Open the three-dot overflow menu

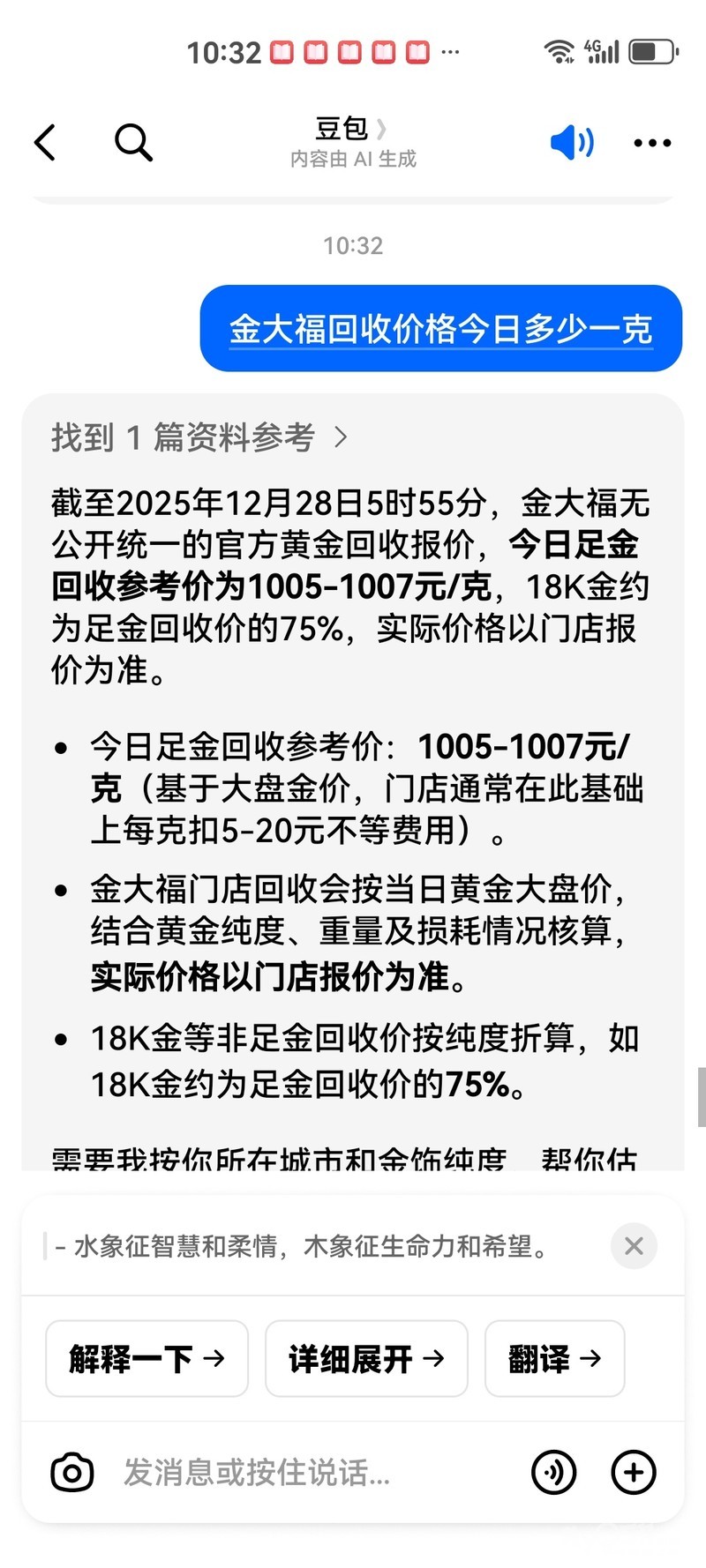[652, 143]
